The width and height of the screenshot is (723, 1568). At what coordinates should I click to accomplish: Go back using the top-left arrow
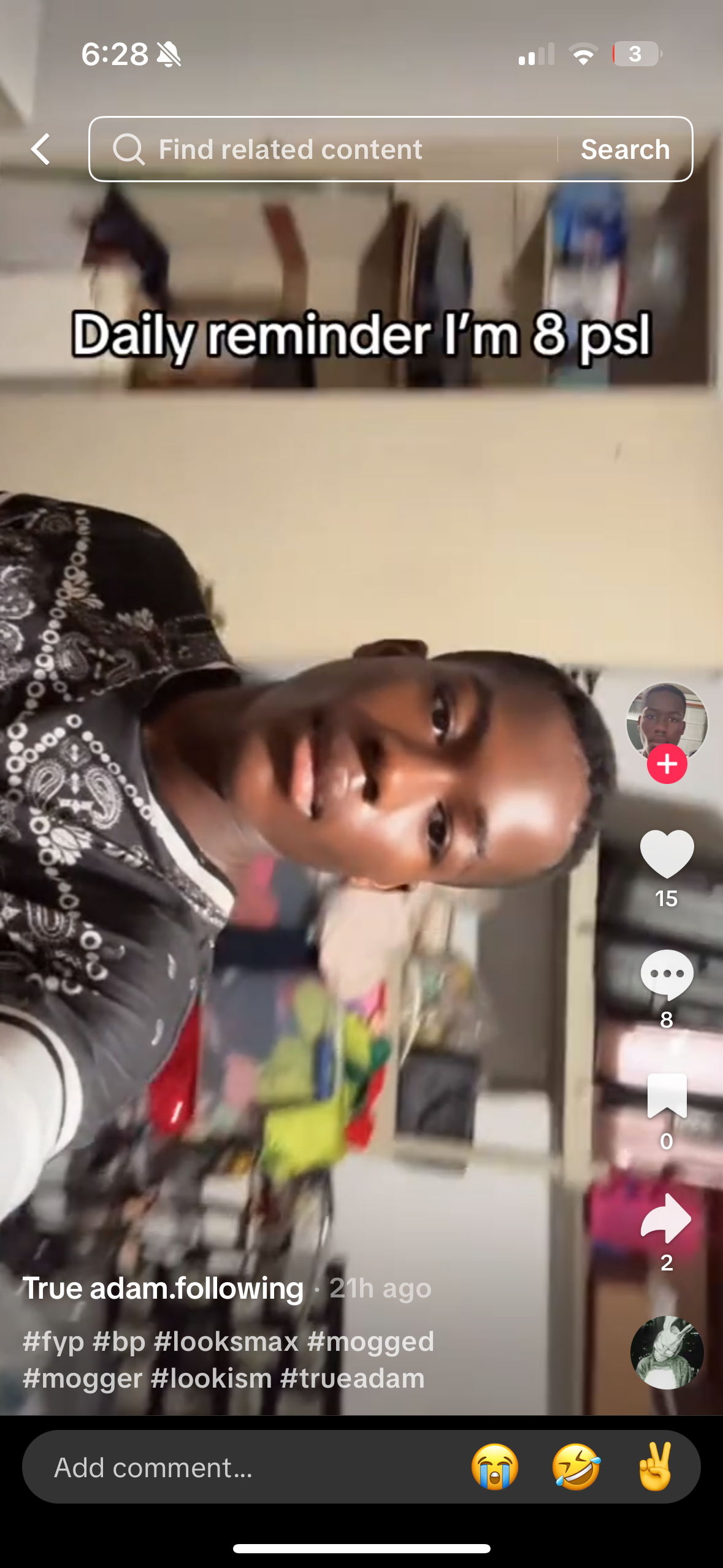[x=40, y=149]
